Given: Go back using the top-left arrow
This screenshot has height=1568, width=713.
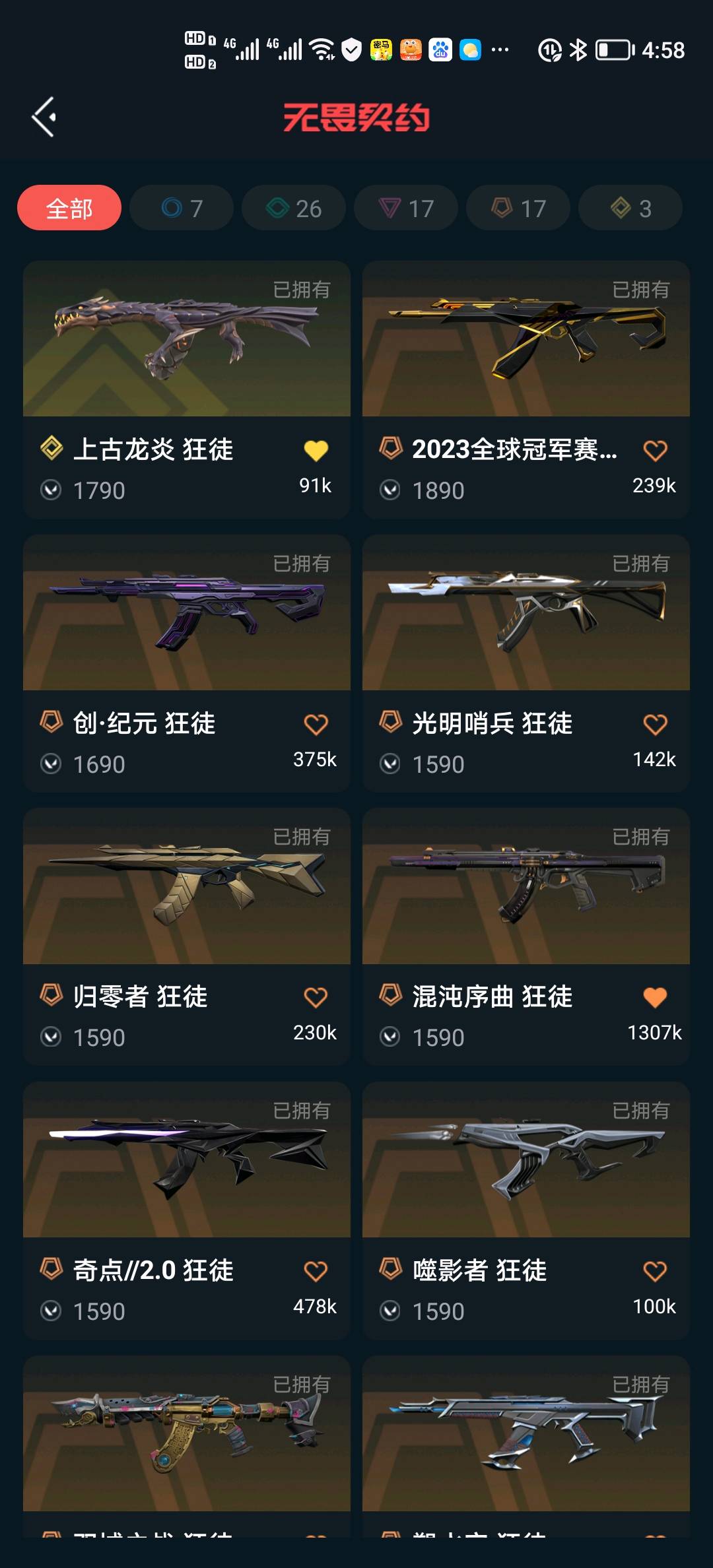Looking at the screenshot, I should coord(44,117).
